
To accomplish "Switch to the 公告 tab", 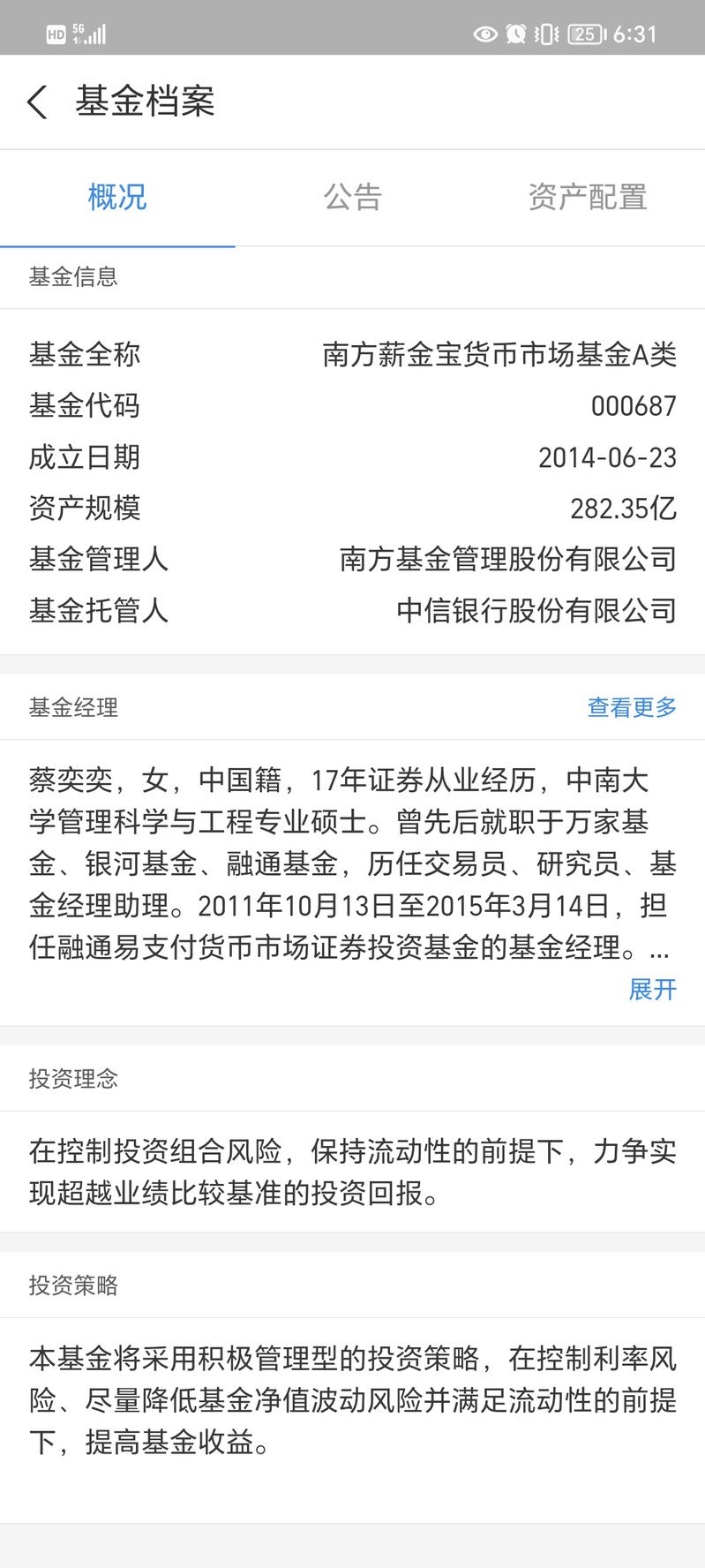I will 352,197.
